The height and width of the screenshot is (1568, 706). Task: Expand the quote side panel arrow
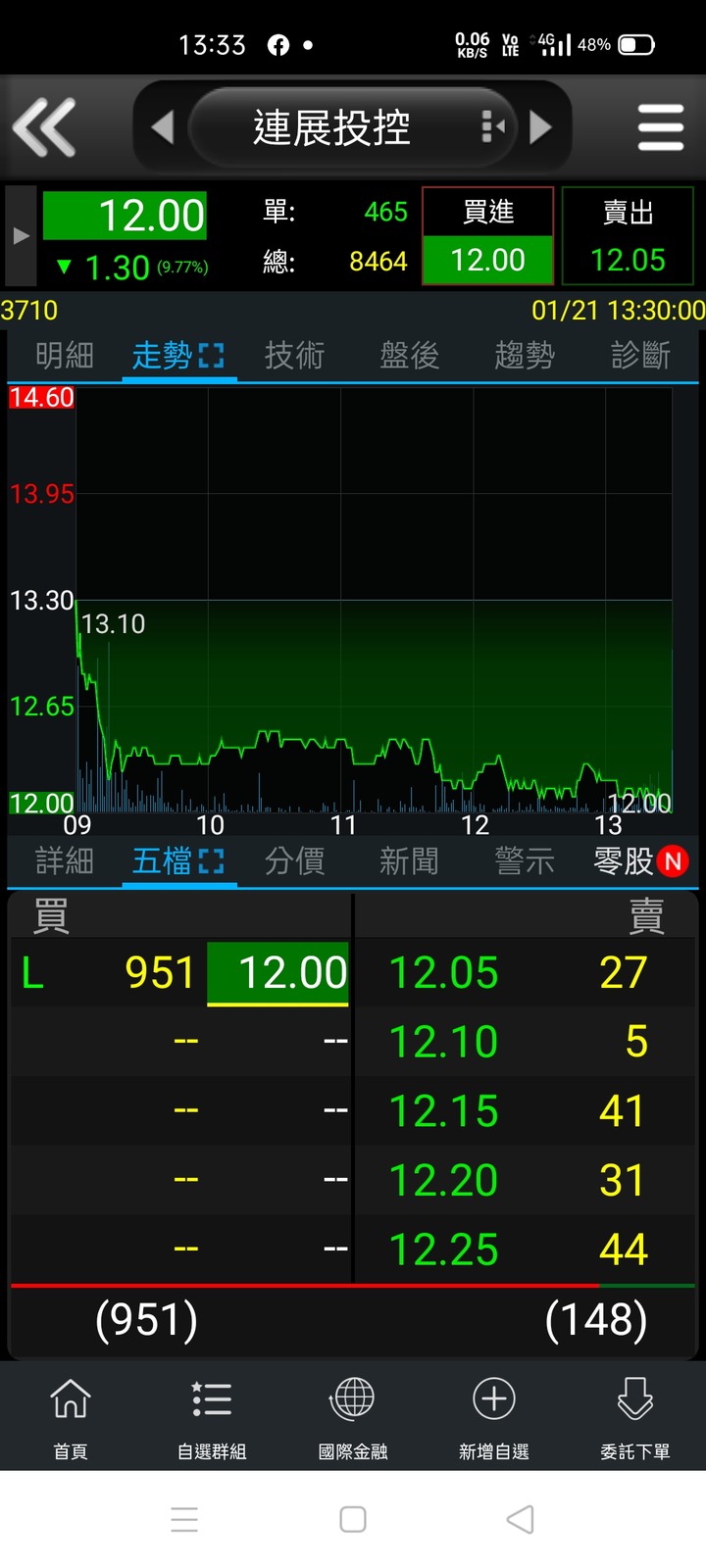pyautogui.click(x=21, y=235)
